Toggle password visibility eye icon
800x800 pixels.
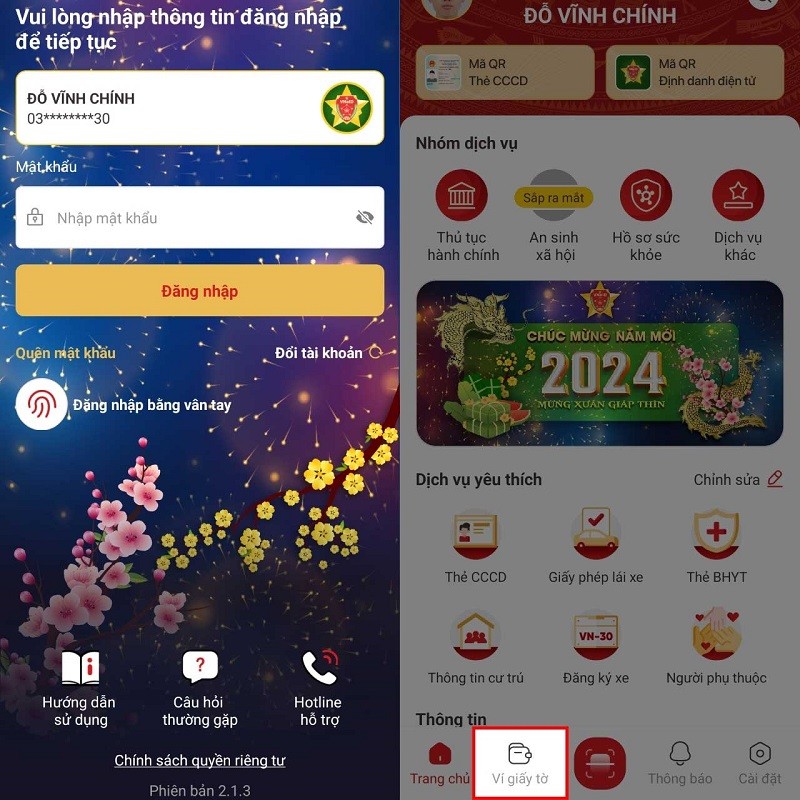(364, 218)
